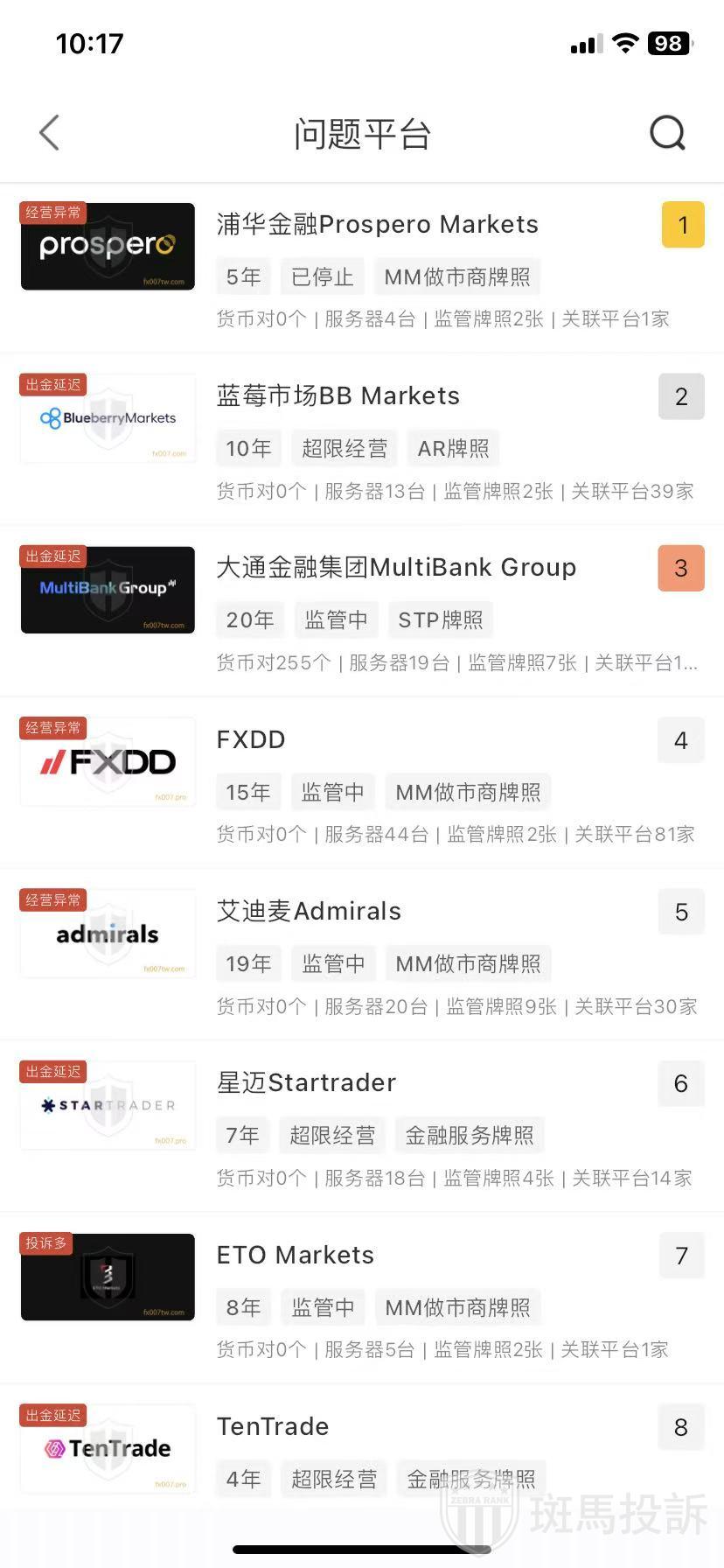
Task: Open 星迈Startrader platform details
Action: (x=306, y=1083)
